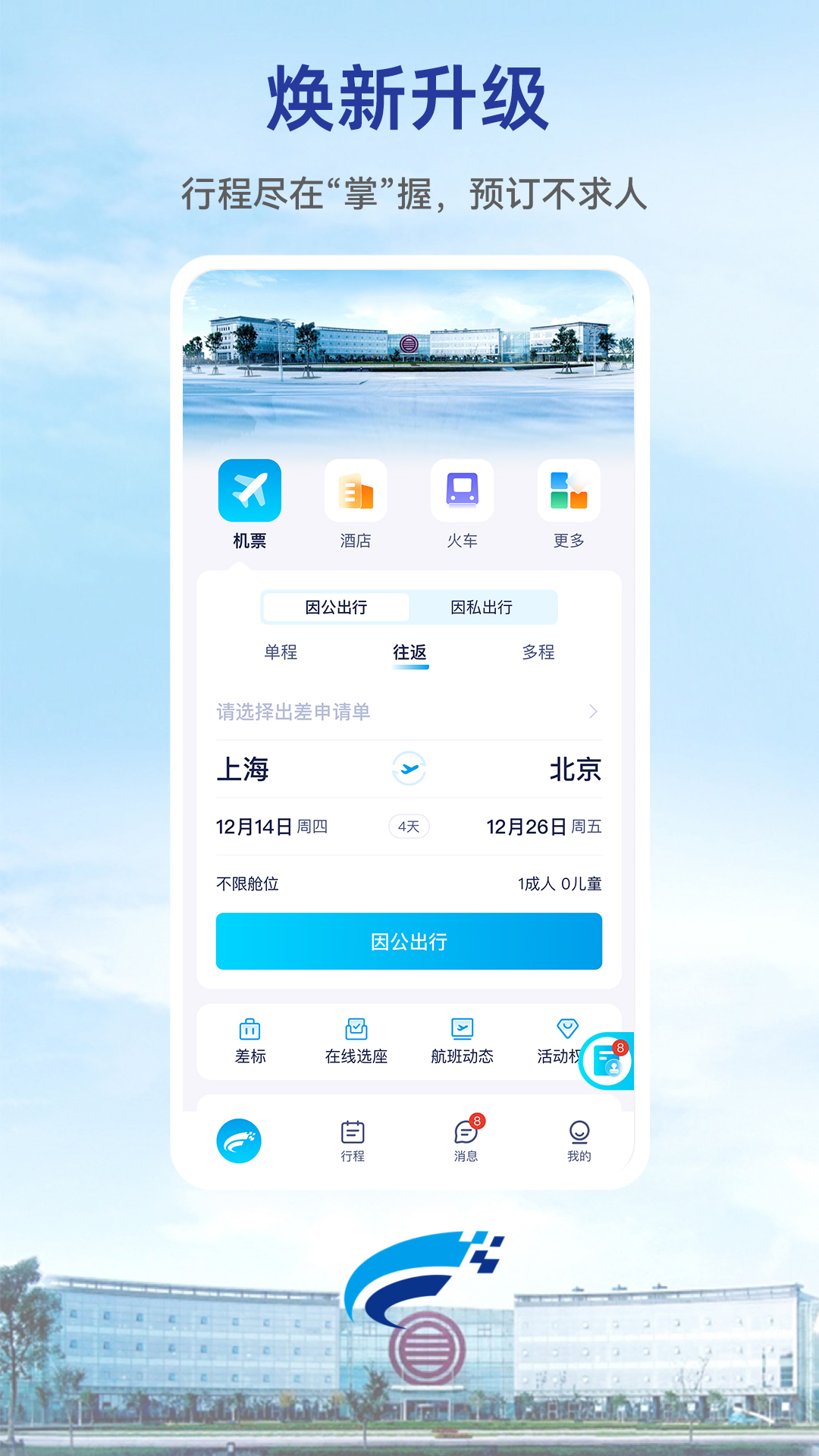Image resolution: width=819 pixels, height=1456 pixels.
Task: Tap the 因公出行 search button
Action: tap(408, 941)
